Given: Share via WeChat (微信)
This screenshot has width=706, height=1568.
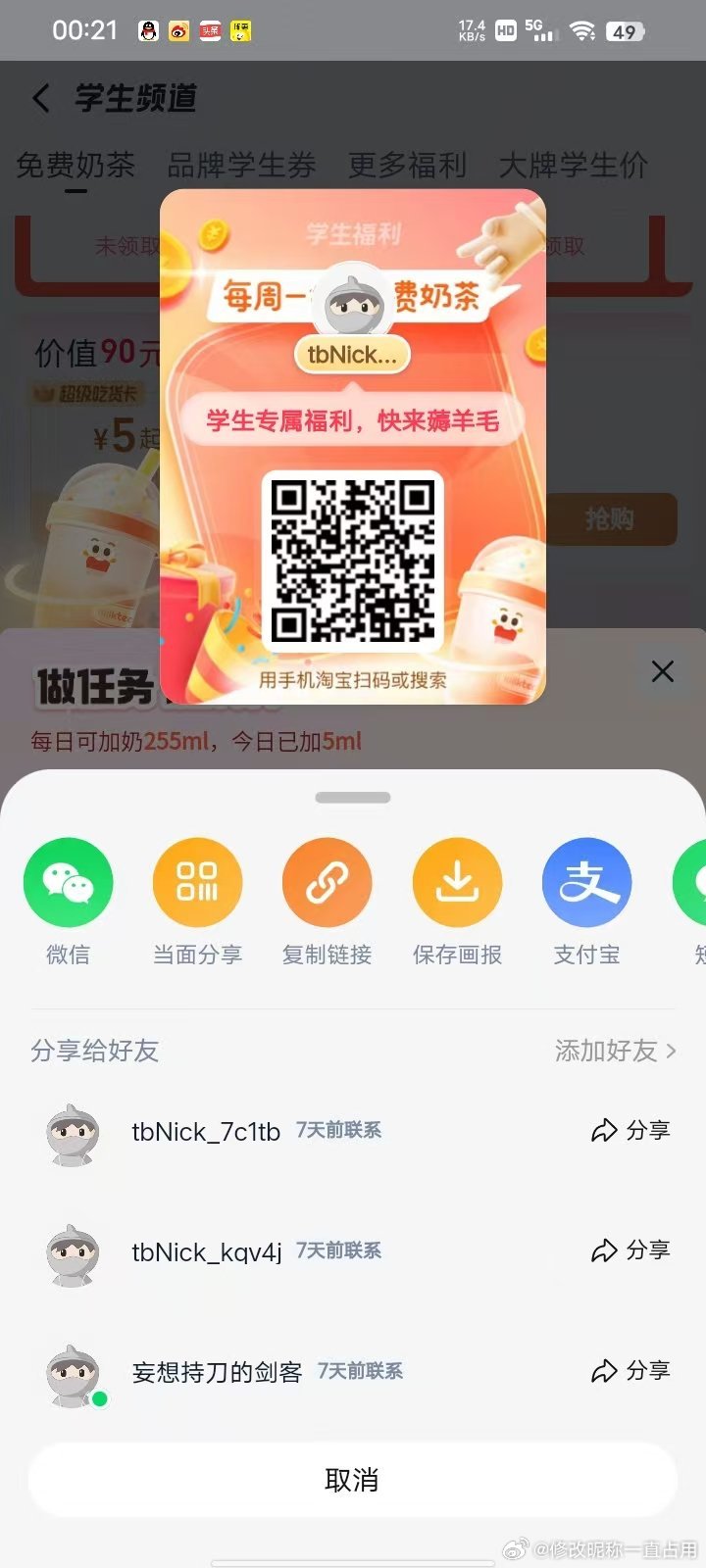Looking at the screenshot, I should tap(68, 883).
